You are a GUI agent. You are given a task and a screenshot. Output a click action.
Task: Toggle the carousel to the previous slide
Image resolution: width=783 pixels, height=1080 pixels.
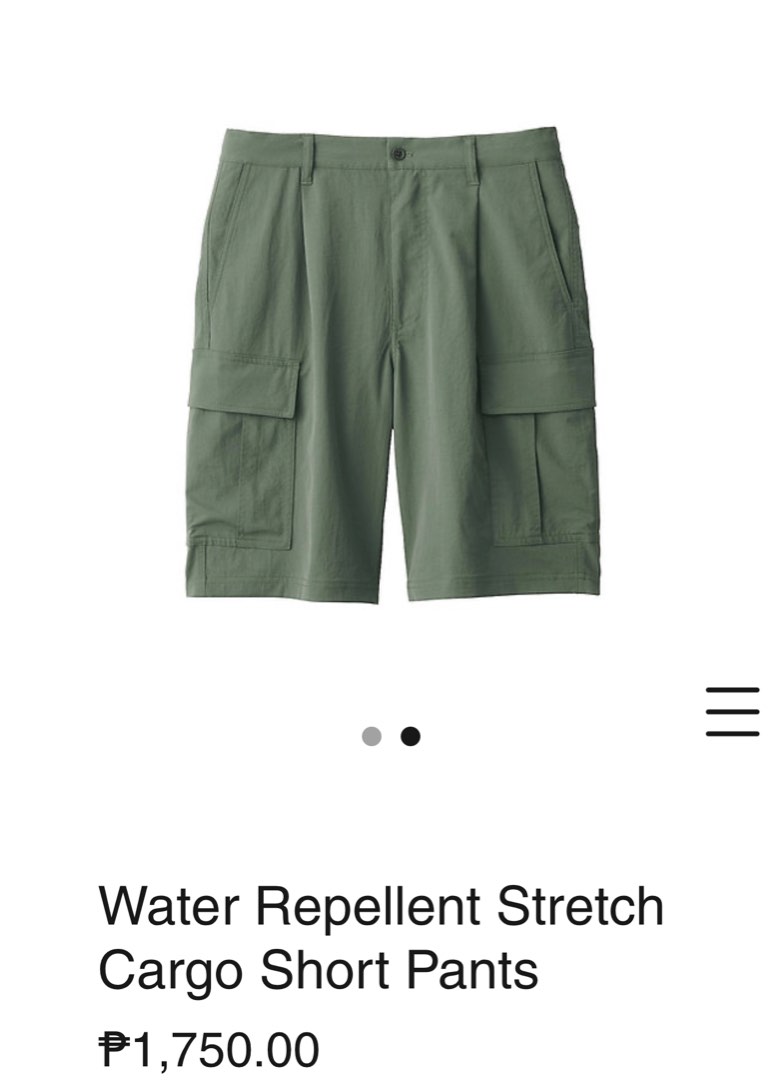click(x=373, y=736)
